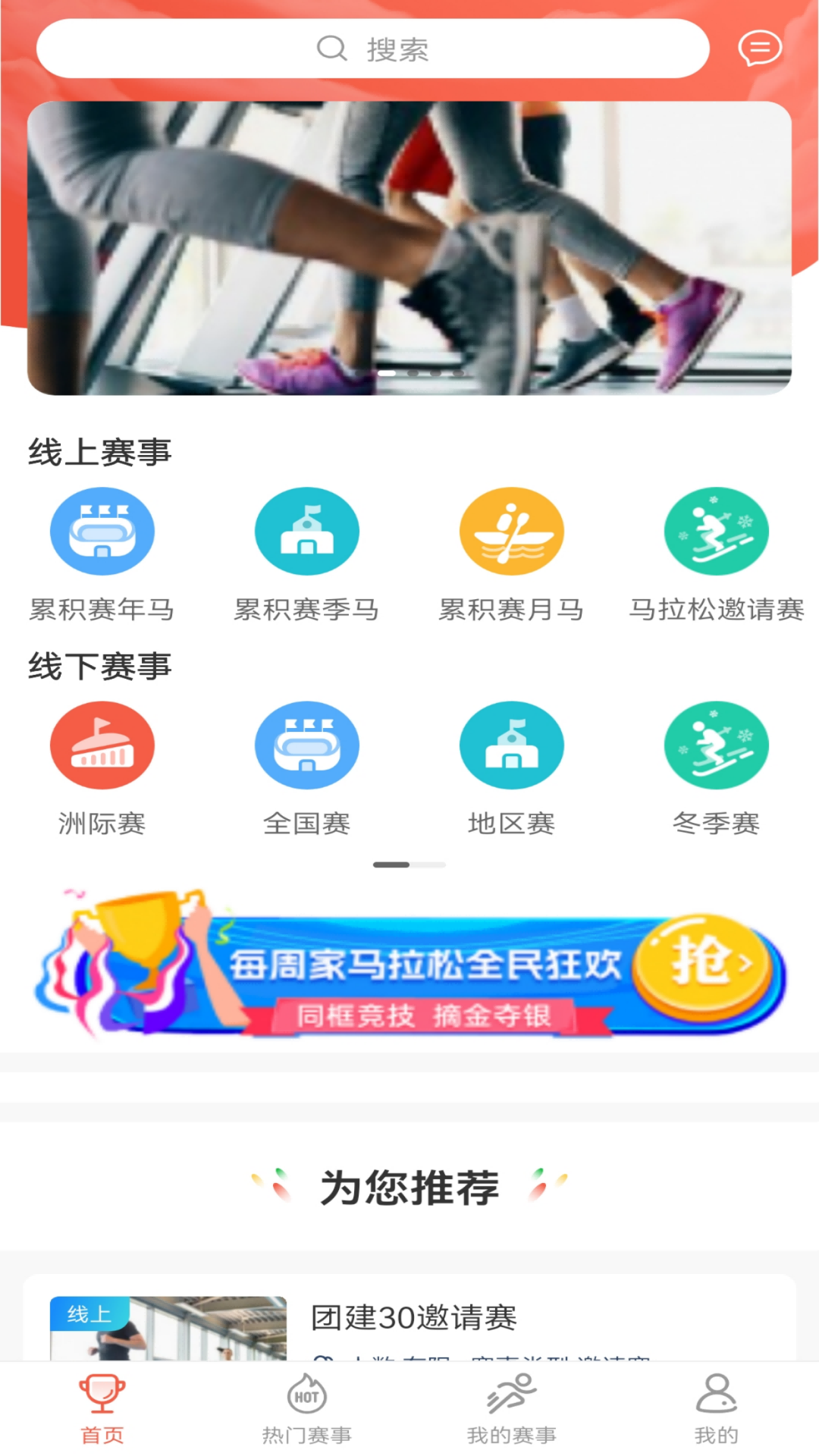This screenshot has height=1456, width=819.
Task: Tap the 累积赛月马 kayak icon
Action: click(510, 531)
